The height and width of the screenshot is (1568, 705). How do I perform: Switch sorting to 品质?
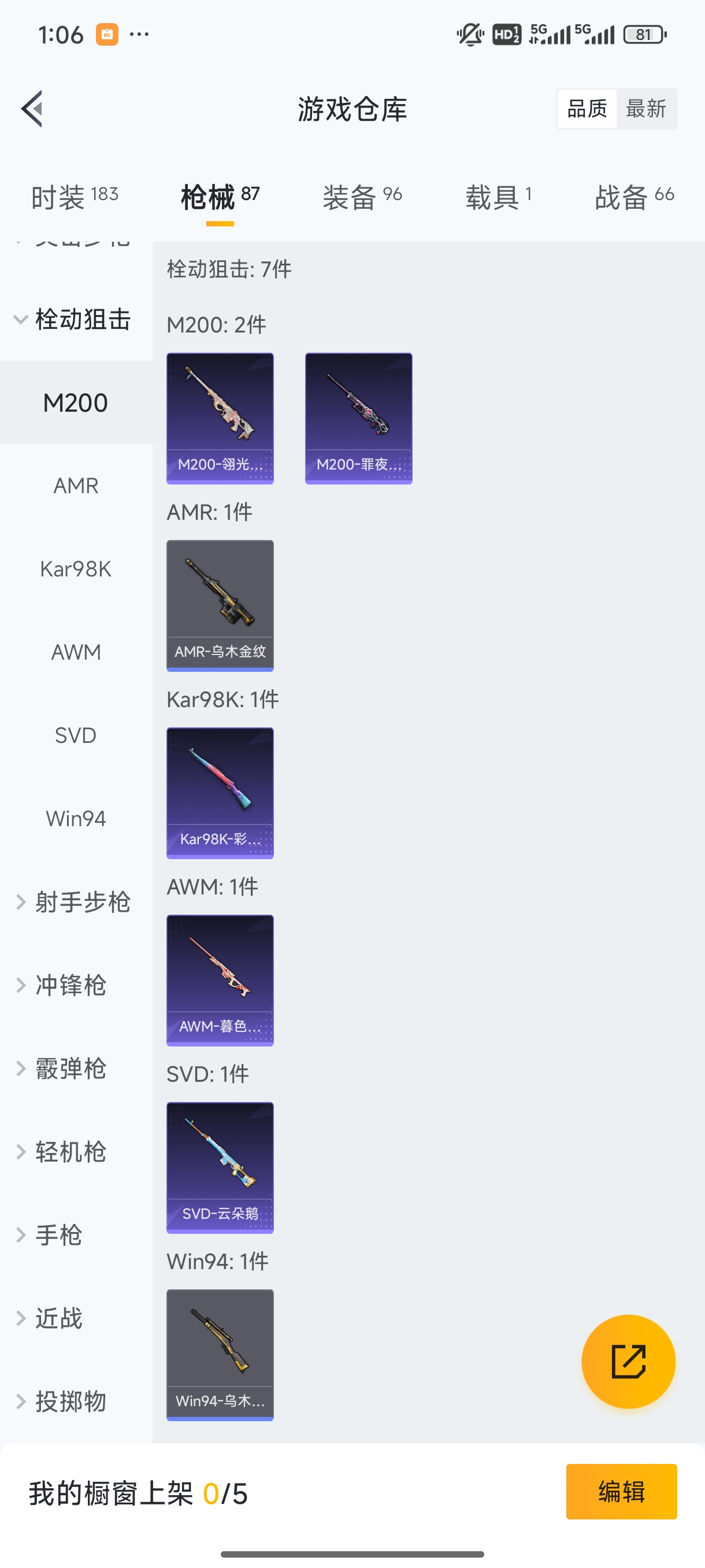pyautogui.click(x=586, y=108)
